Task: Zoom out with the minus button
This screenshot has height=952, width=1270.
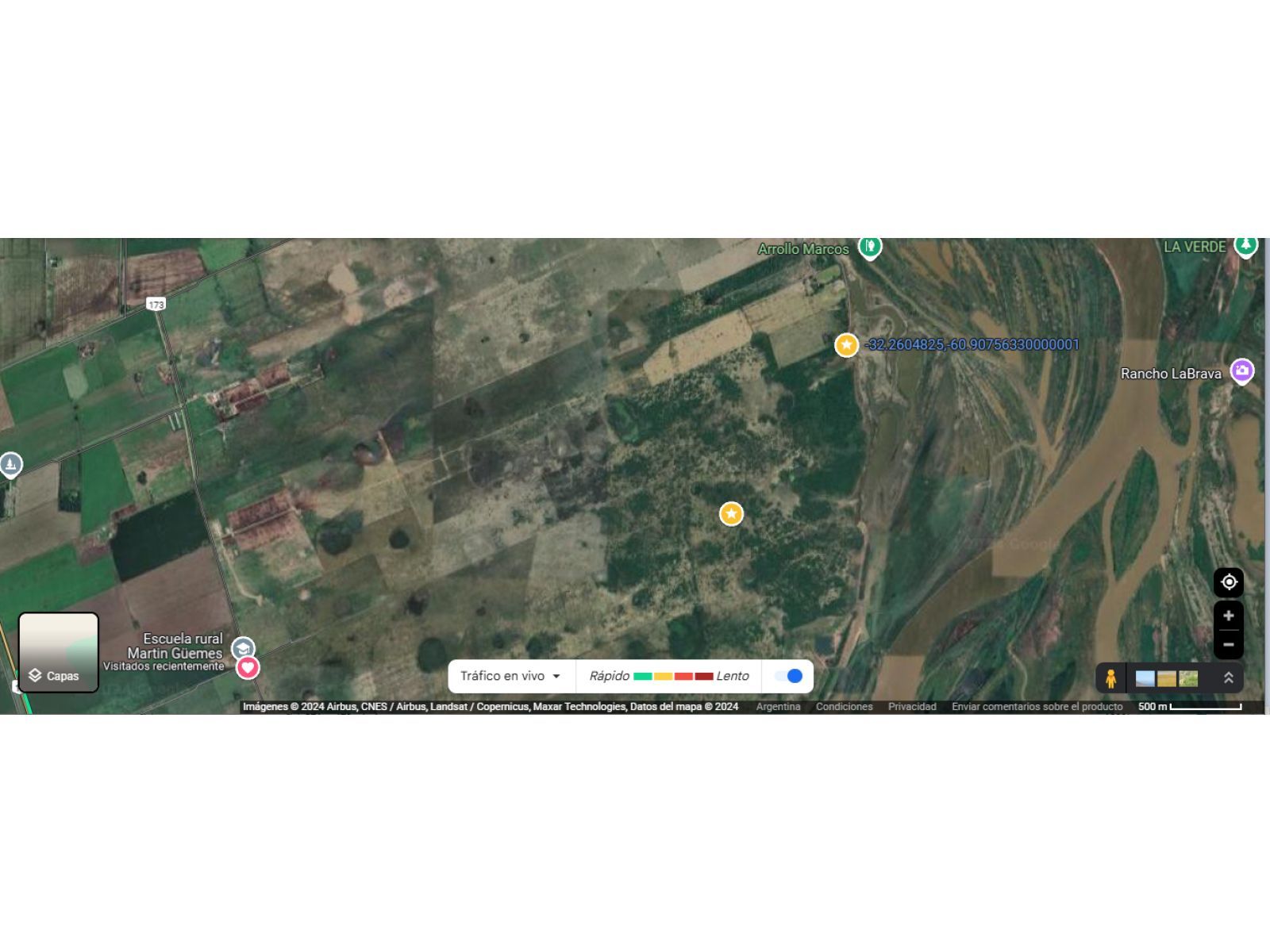Action: pos(1228,644)
